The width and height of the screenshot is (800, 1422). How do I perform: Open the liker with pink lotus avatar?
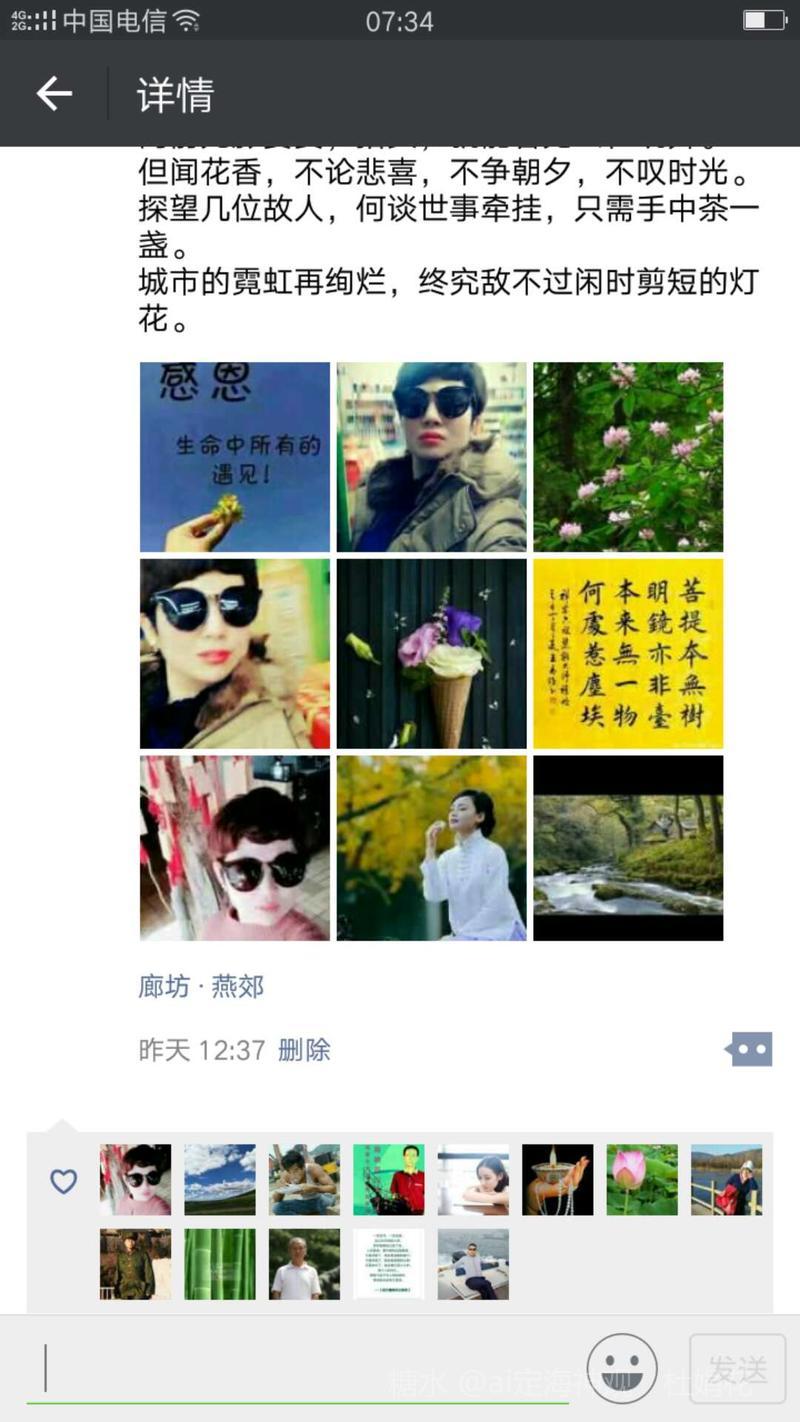[642, 1180]
